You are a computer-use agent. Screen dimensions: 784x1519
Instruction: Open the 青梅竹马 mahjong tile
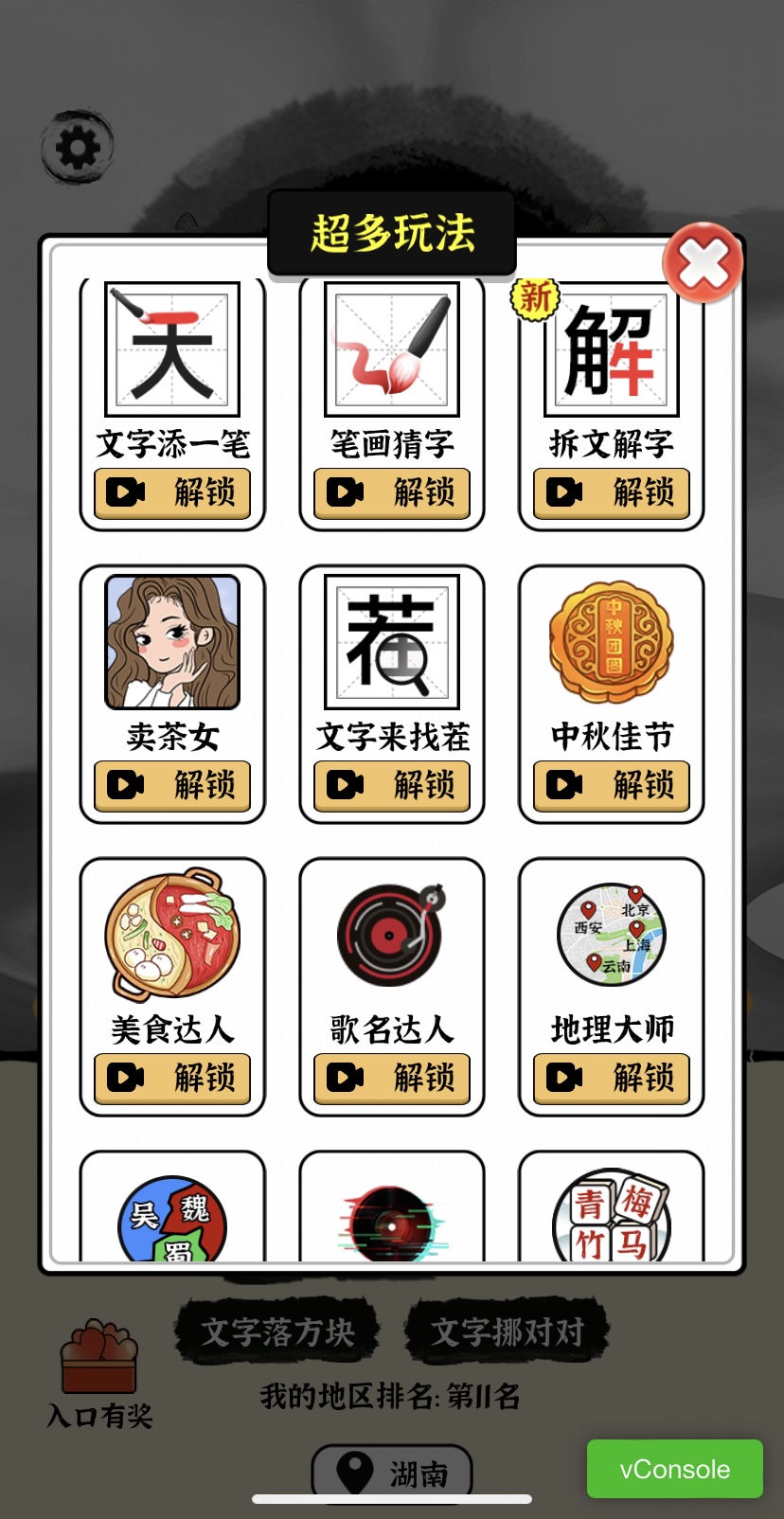pyautogui.click(x=612, y=1217)
